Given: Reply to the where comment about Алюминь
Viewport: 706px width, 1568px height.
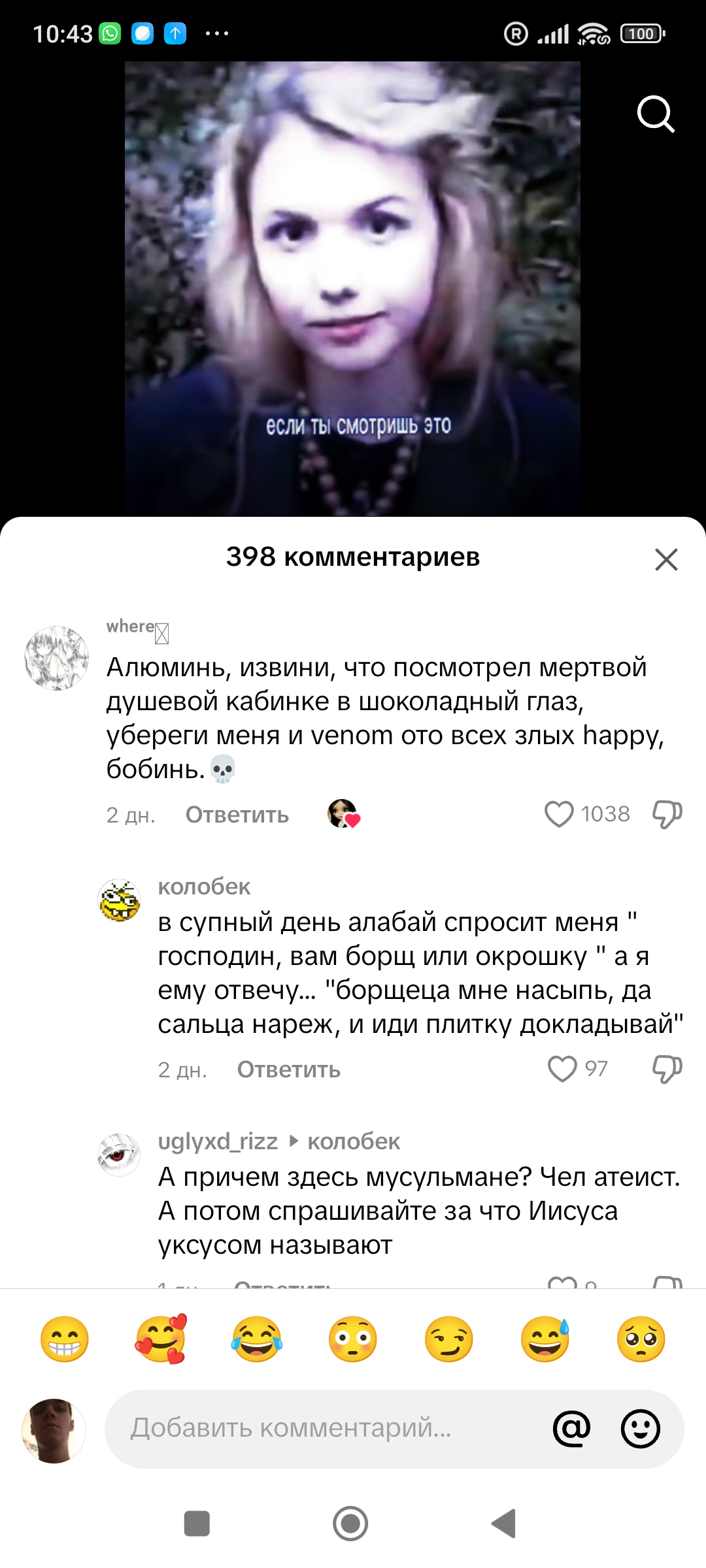Looking at the screenshot, I should click(237, 815).
